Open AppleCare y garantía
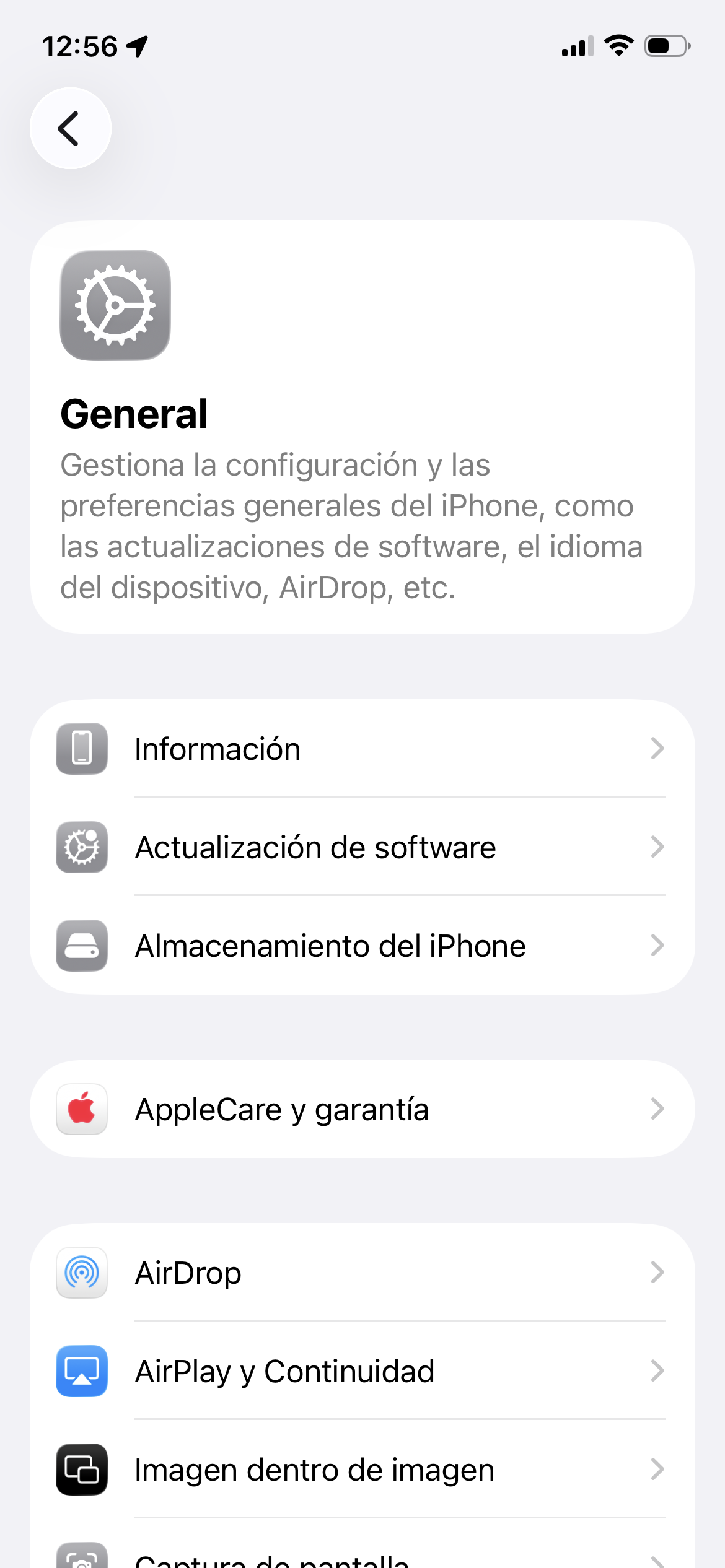Image resolution: width=725 pixels, height=1568 pixels. (362, 1109)
